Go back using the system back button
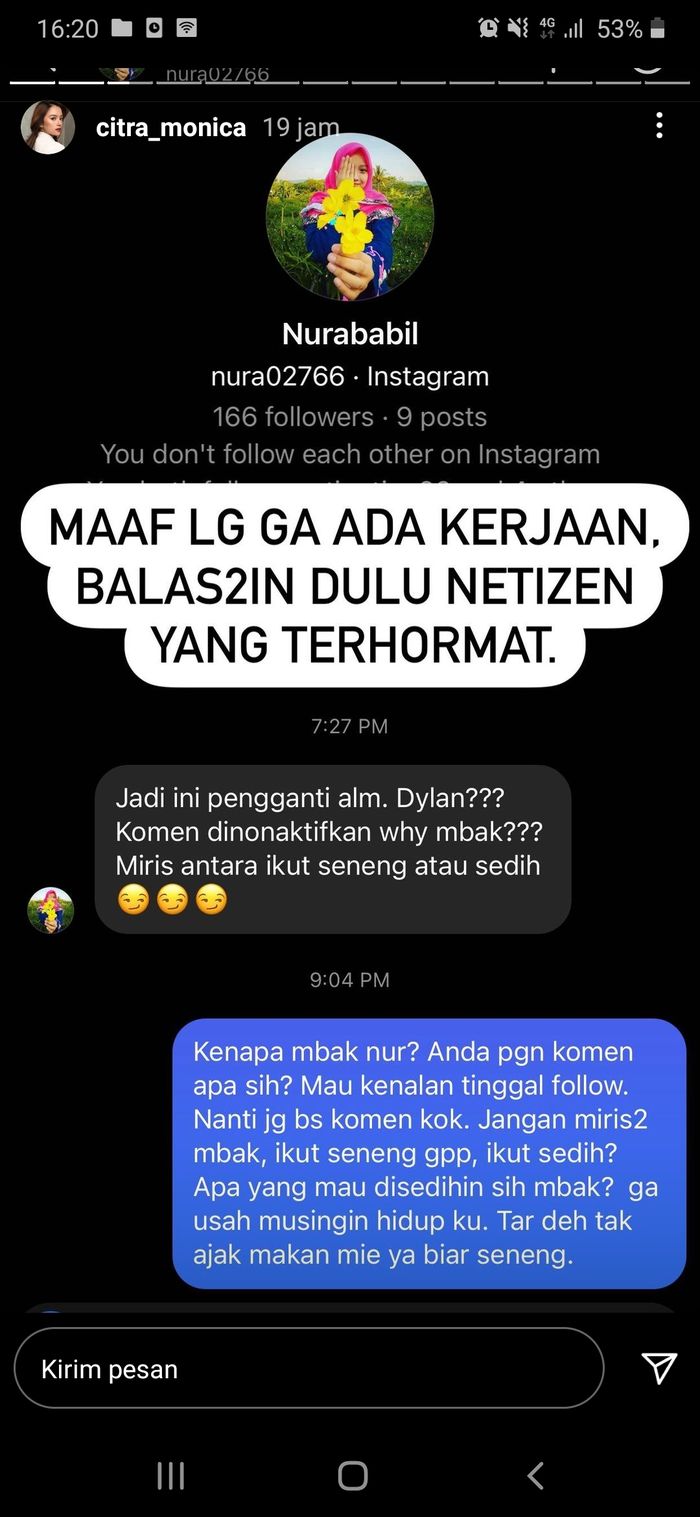700x1517 pixels. (x=535, y=1475)
